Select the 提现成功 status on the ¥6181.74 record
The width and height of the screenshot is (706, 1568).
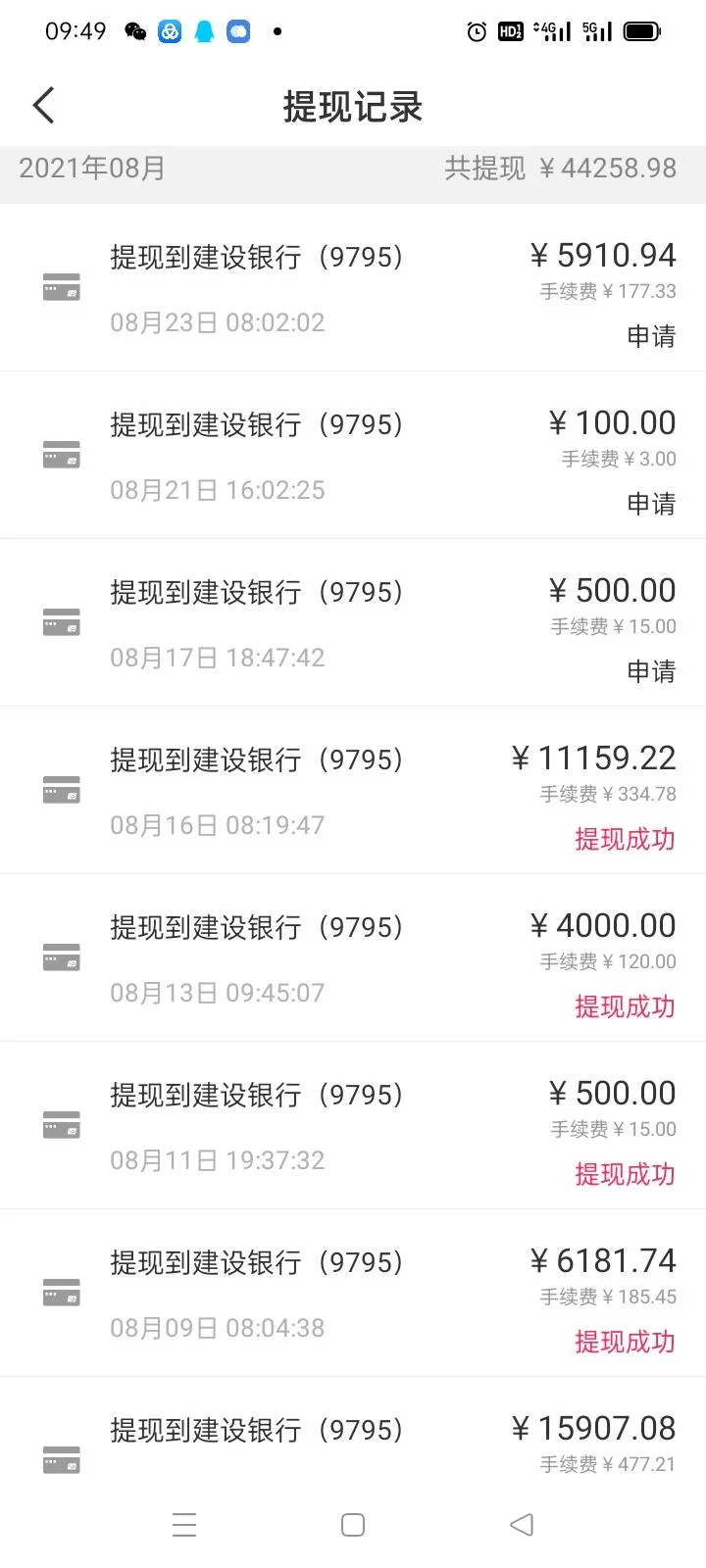pyautogui.click(x=625, y=1342)
